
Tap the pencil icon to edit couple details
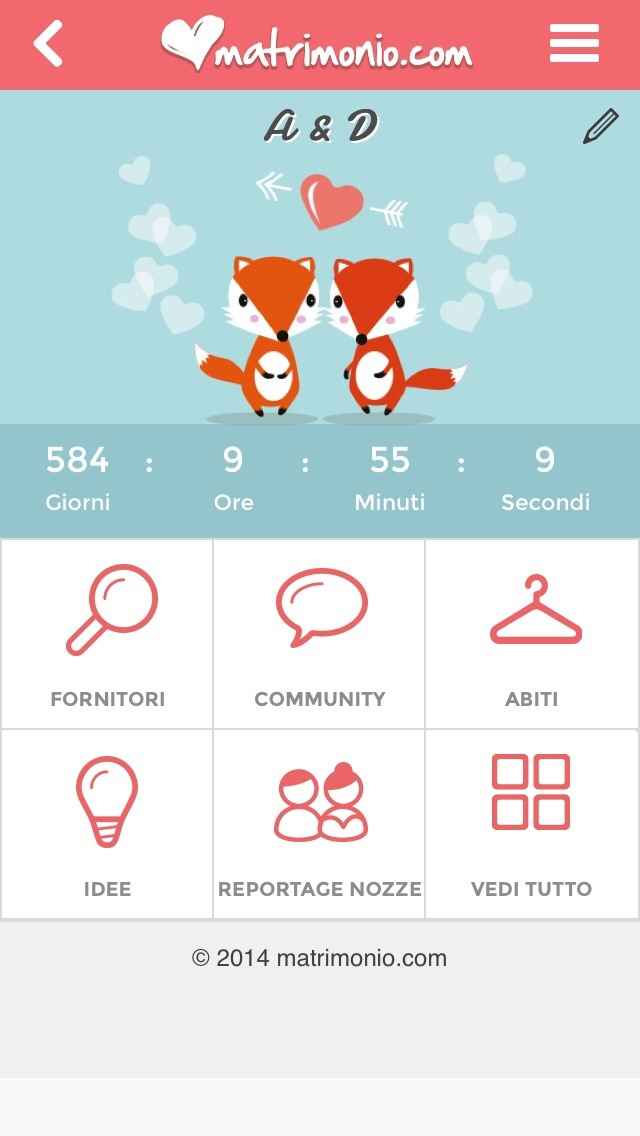[600, 127]
